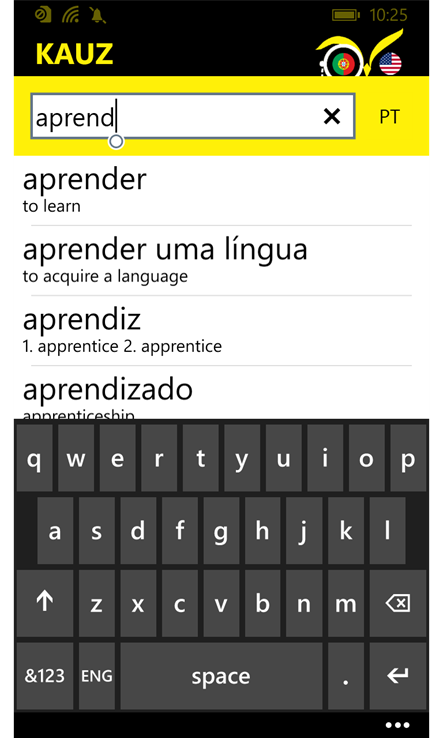Tap the enter key on keyboard
The width and height of the screenshot is (443, 738).
pos(398,676)
